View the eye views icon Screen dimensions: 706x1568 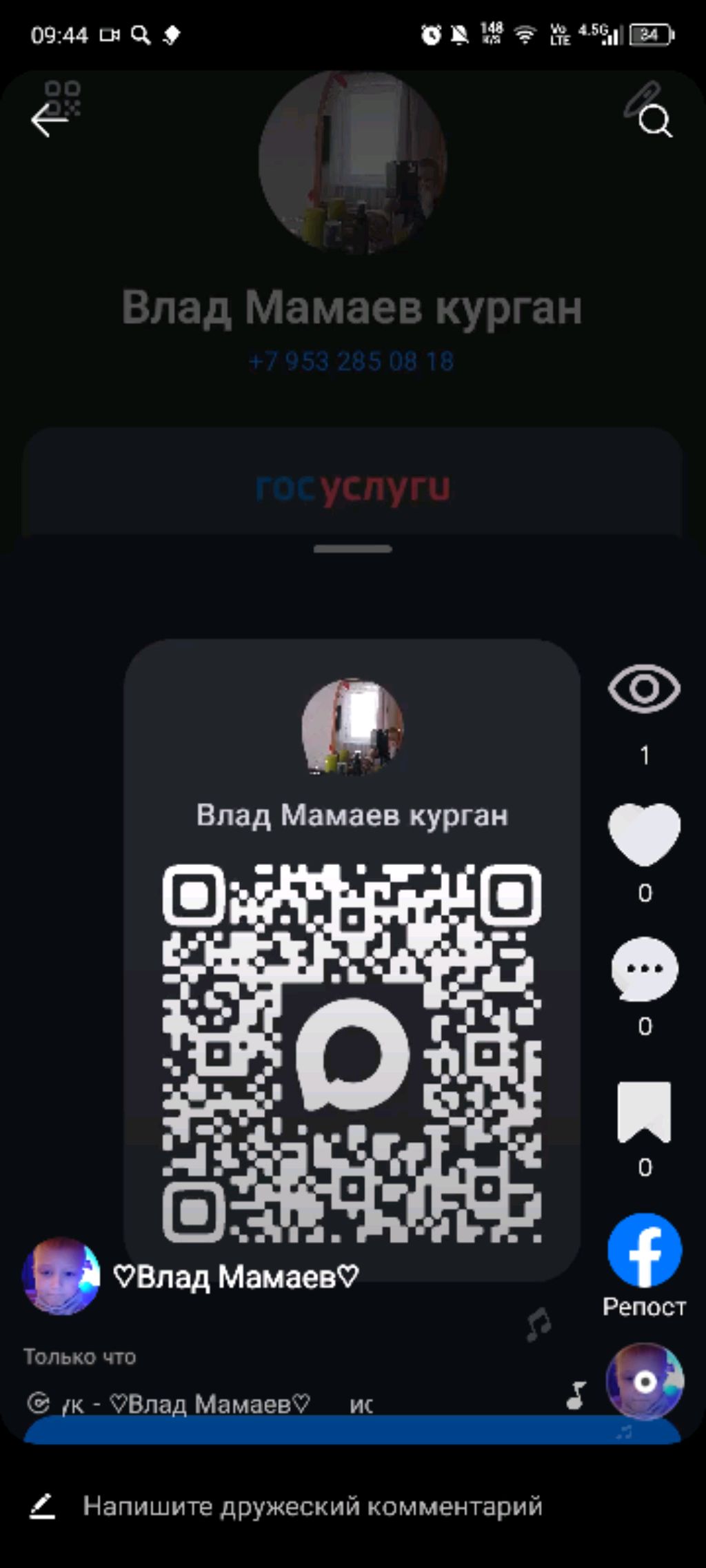tap(644, 688)
